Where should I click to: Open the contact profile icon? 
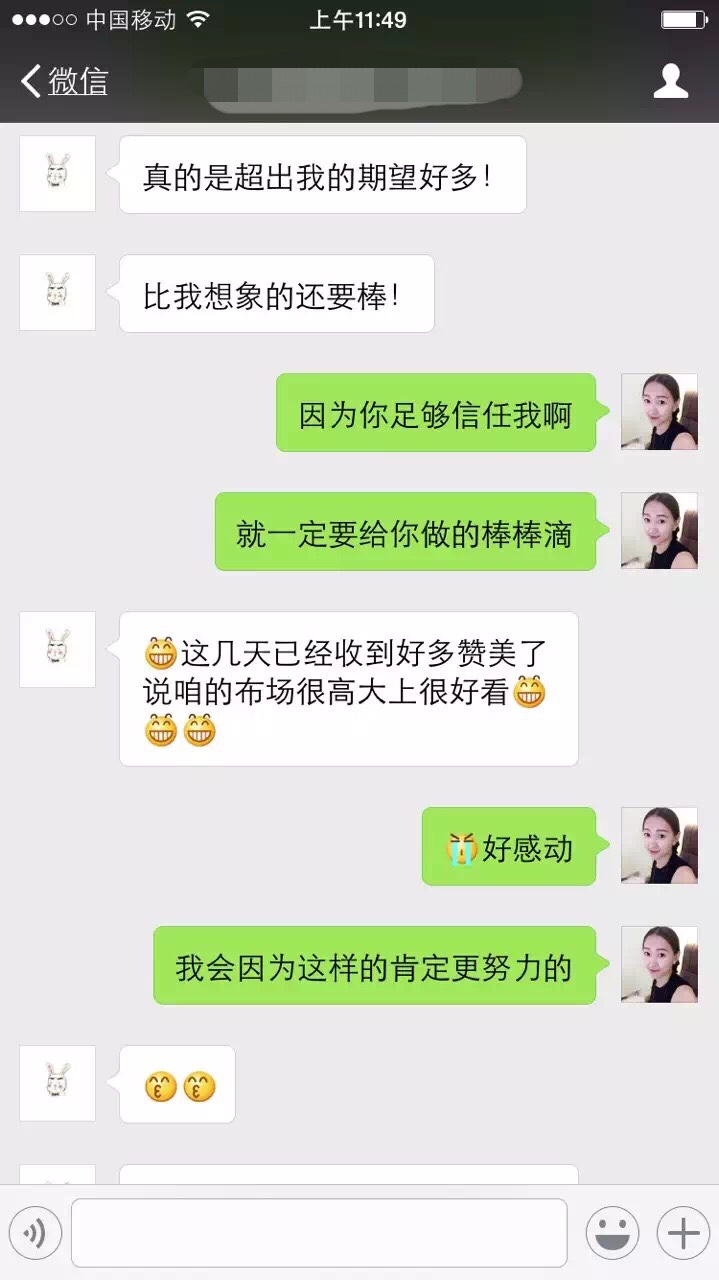point(671,81)
